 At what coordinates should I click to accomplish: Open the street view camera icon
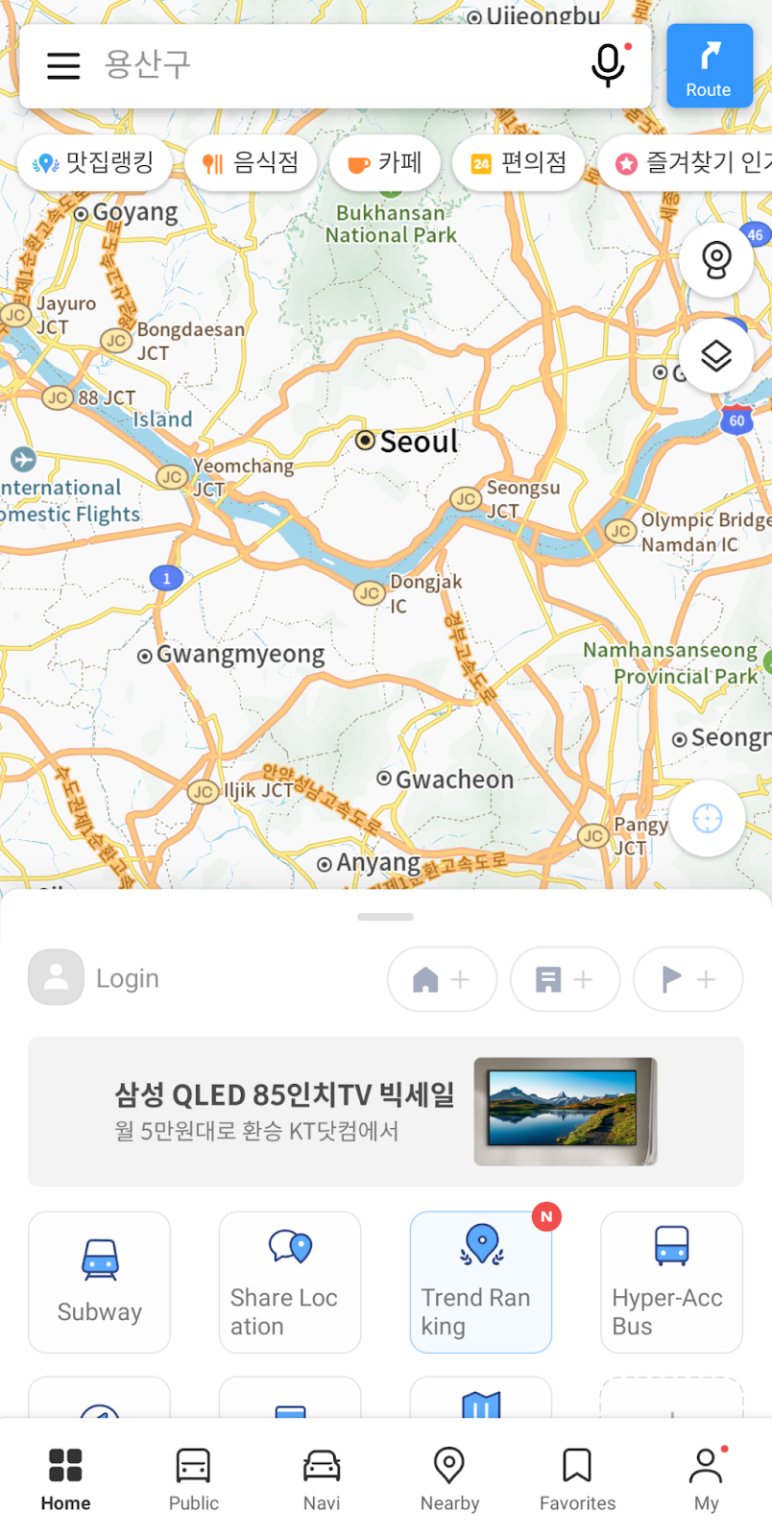pyautogui.click(x=716, y=258)
